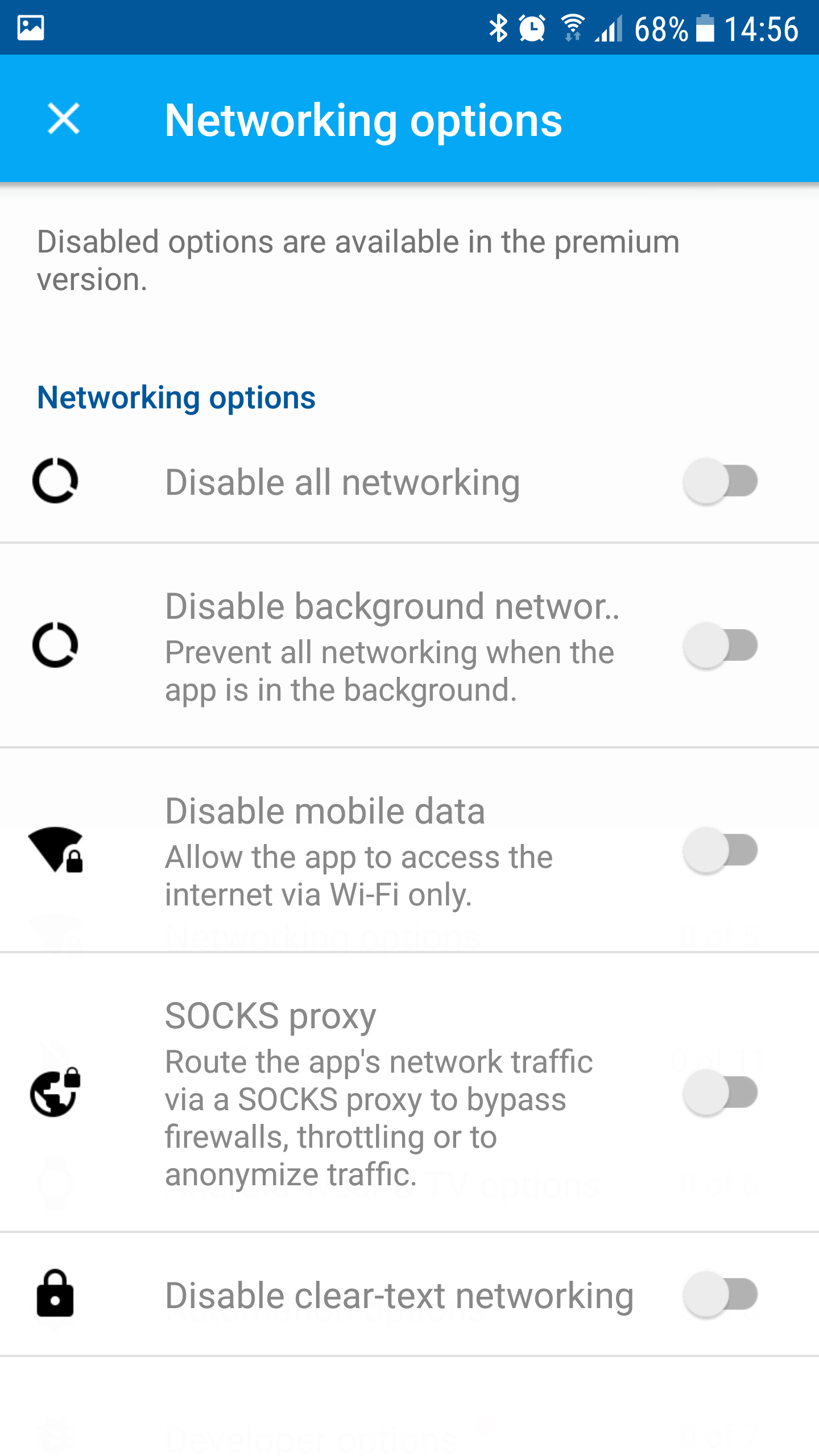The width and height of the screenshot is (819, 1456).
Task: Turn on the Disable mobile data switch
Action: [721, 850]
